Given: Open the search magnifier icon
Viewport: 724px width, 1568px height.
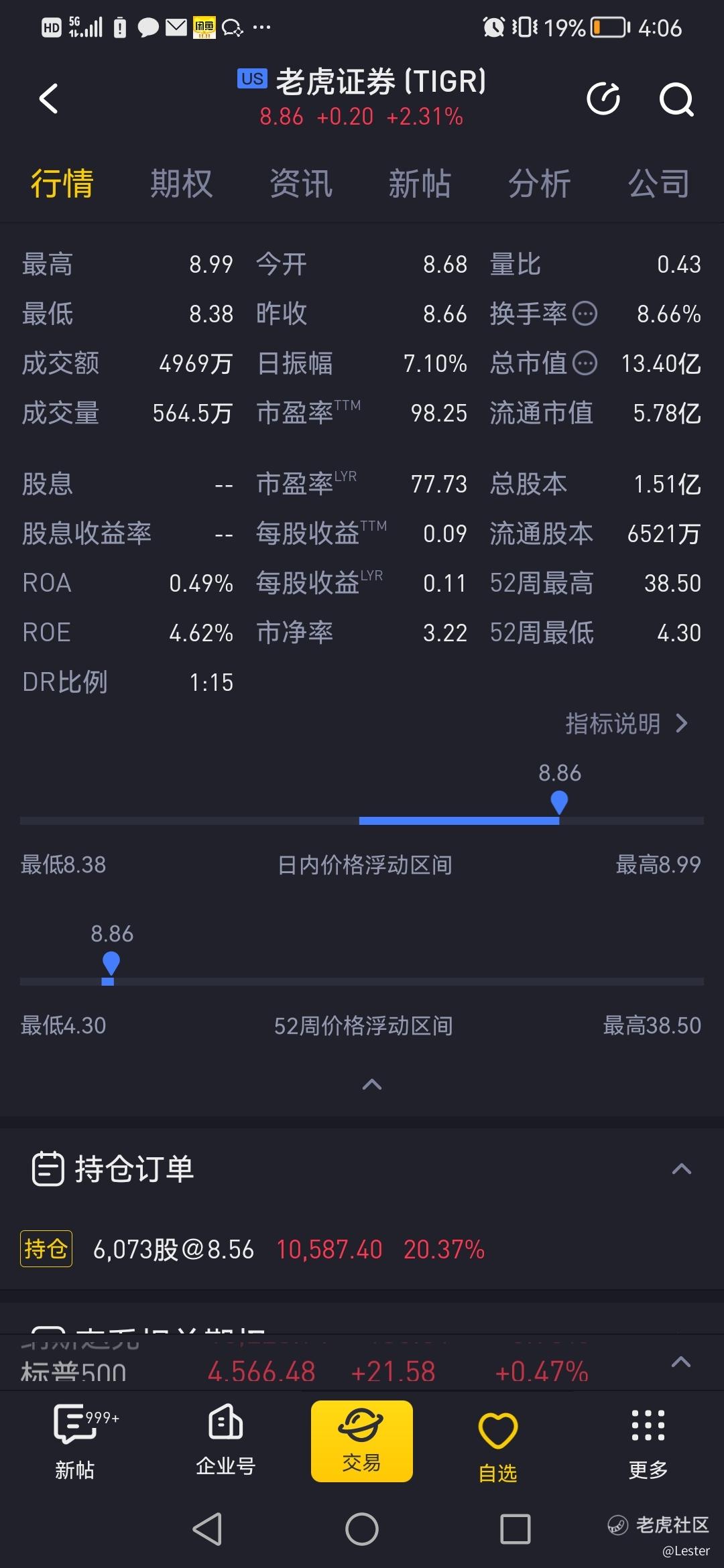Looking at the screenshot, I should 676,100.
